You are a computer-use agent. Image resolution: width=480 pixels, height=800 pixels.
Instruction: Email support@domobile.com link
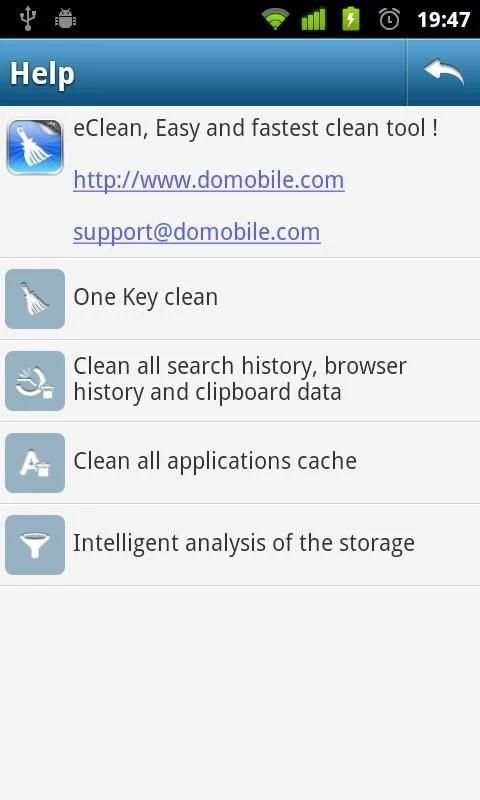196,232
